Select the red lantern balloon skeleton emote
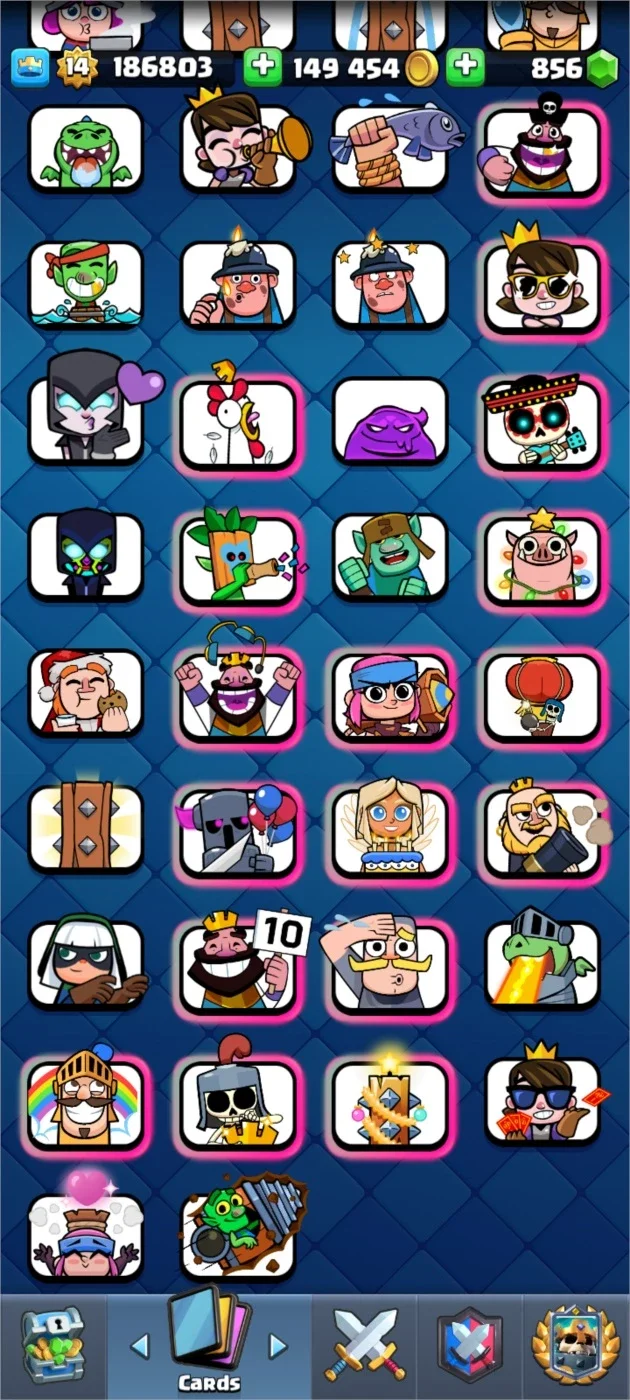Image resolution: width=630 pixels, height=1400 pixels. click(x=542, y=693)
